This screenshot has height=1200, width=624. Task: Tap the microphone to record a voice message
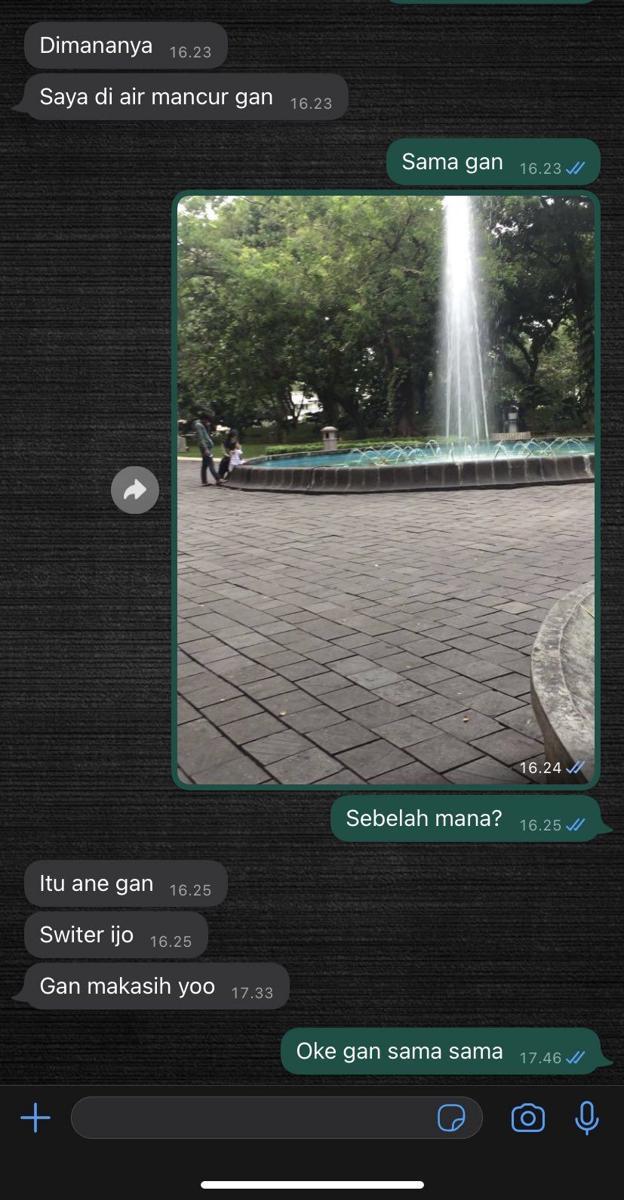click(588, 1117)
